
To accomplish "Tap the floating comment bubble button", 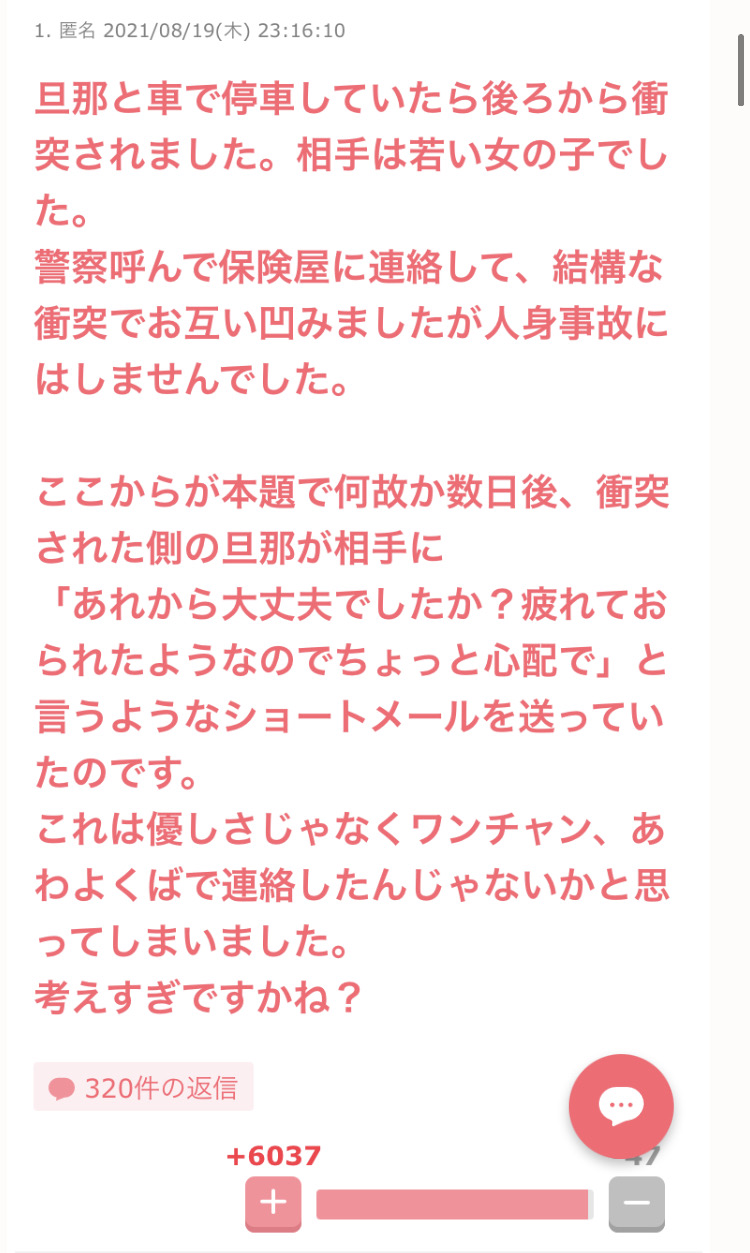I will 621,1106.
